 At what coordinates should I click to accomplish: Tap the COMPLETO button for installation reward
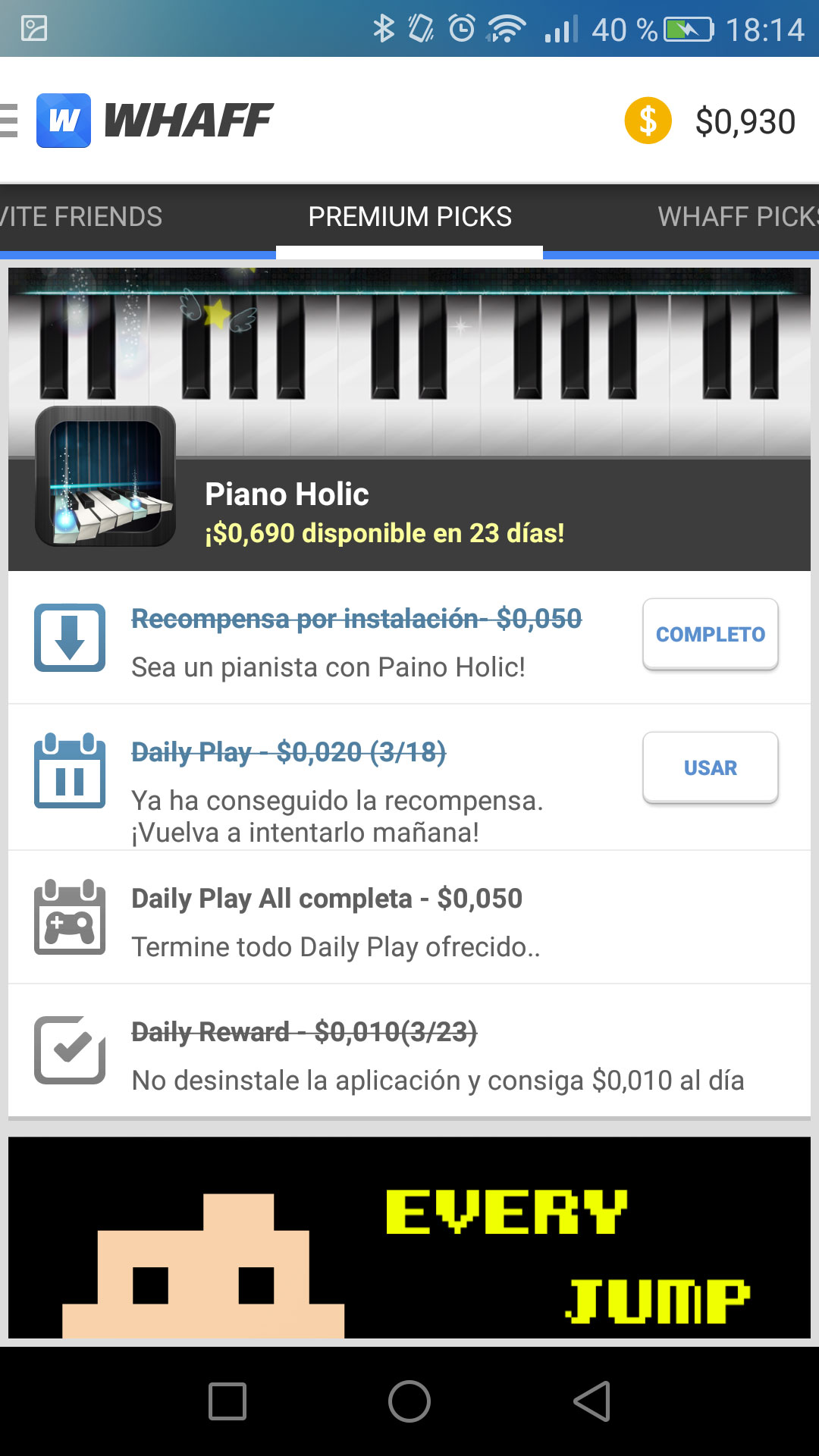710,634
